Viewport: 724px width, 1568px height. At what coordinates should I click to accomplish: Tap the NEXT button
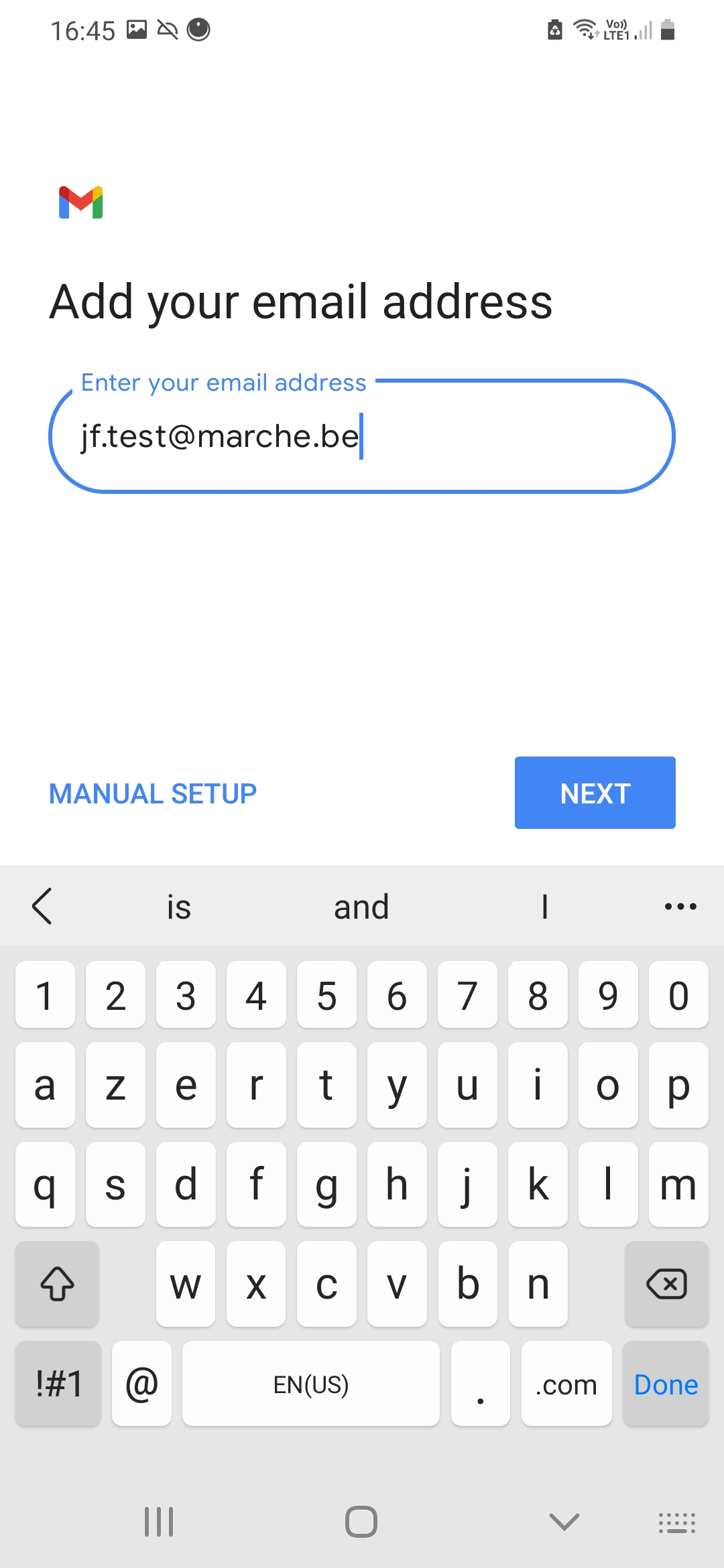[595, 793]
